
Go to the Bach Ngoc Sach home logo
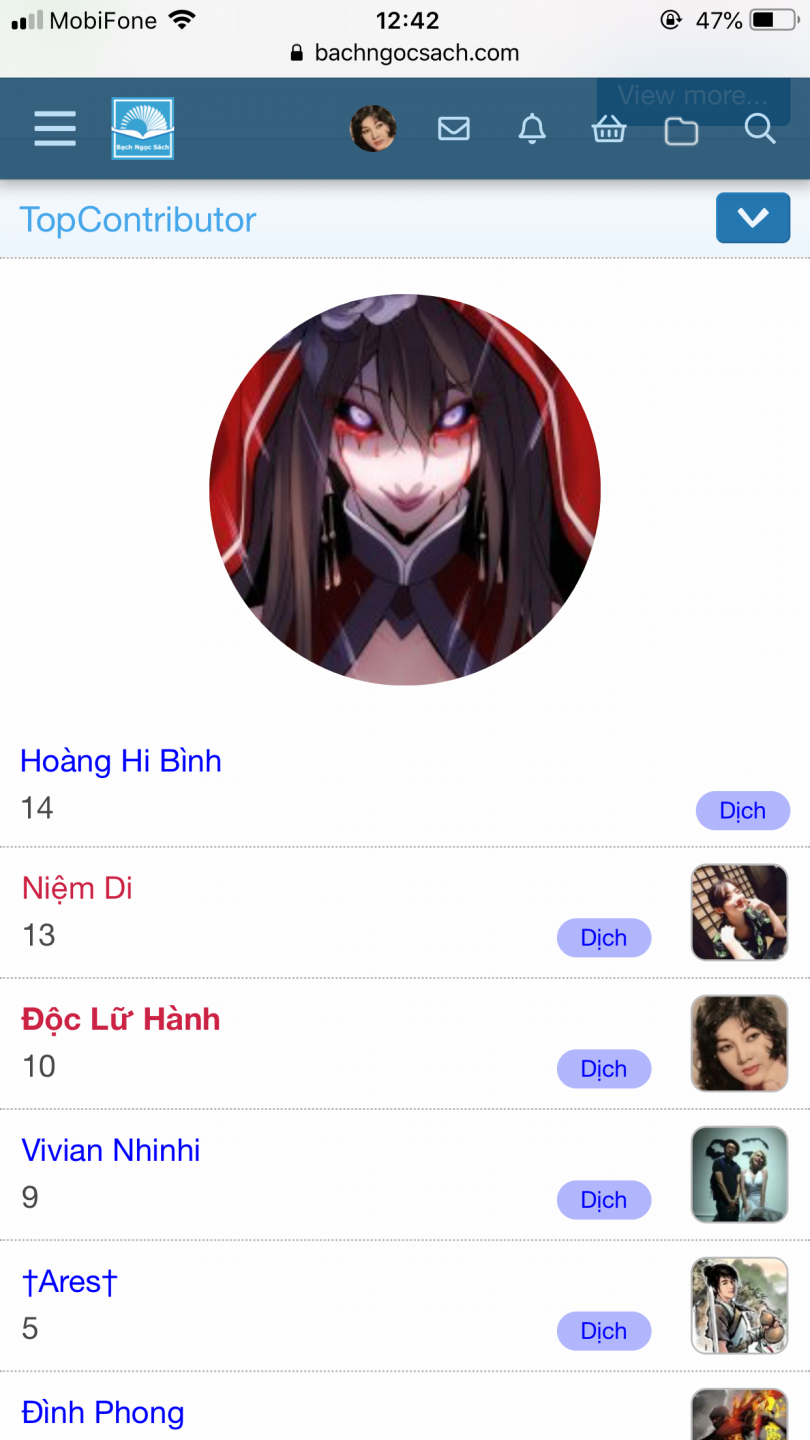tap(142, 129)
